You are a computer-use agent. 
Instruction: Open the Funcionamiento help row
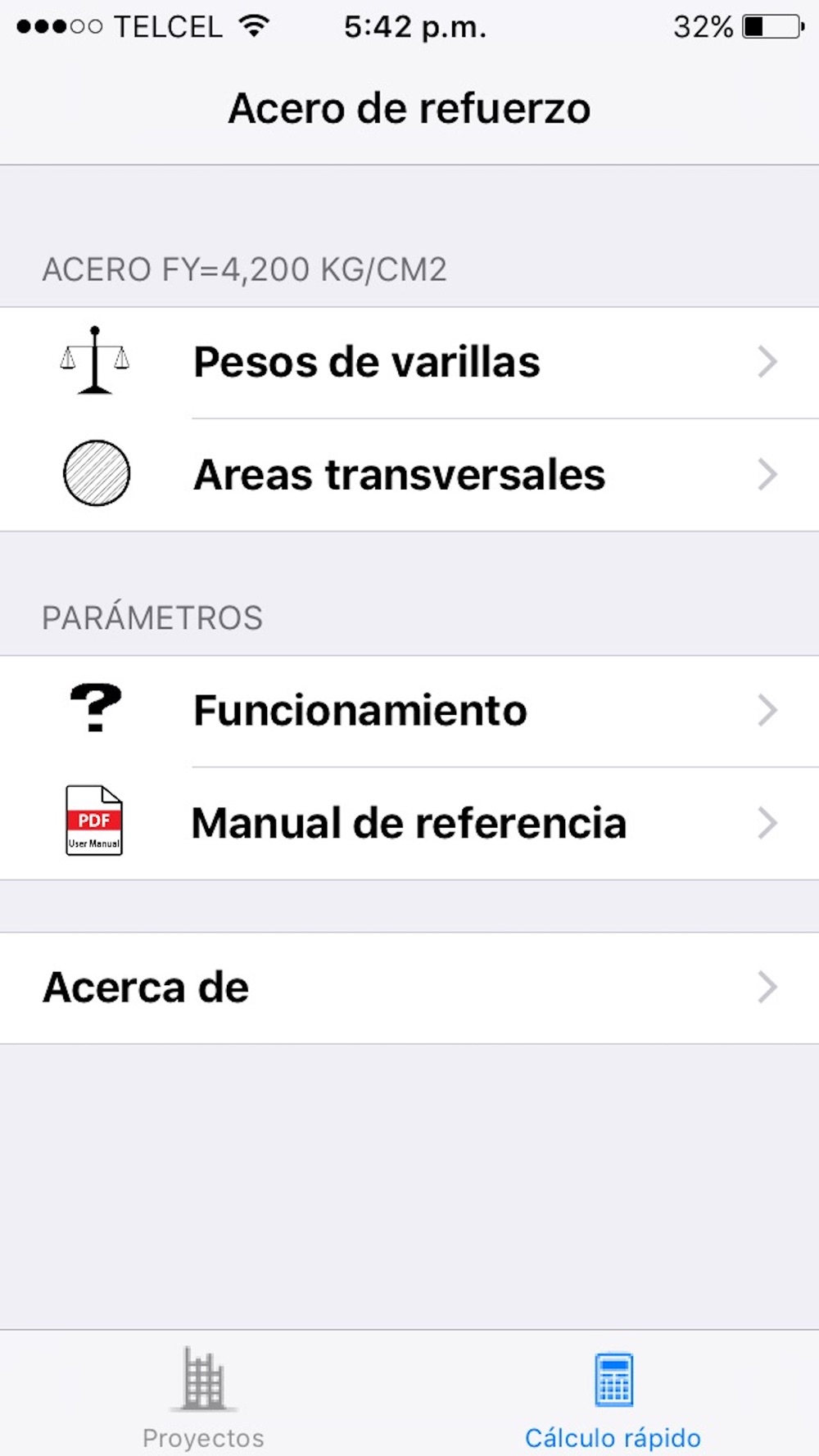point(409,710)
